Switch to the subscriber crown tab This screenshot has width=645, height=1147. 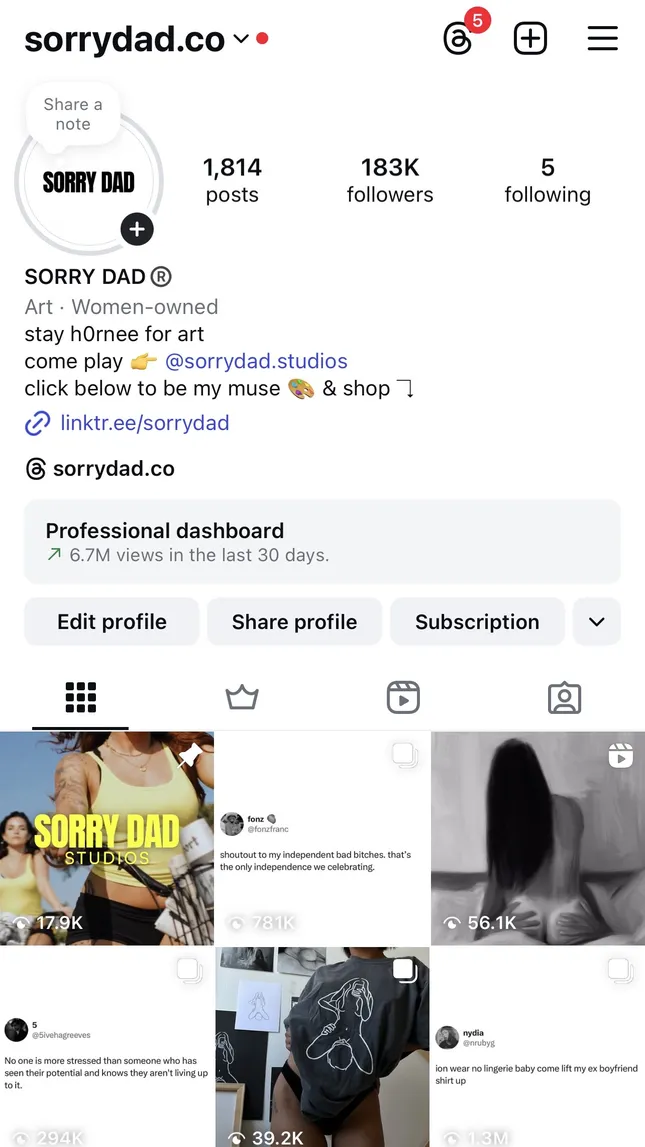(x=242, y=698)
